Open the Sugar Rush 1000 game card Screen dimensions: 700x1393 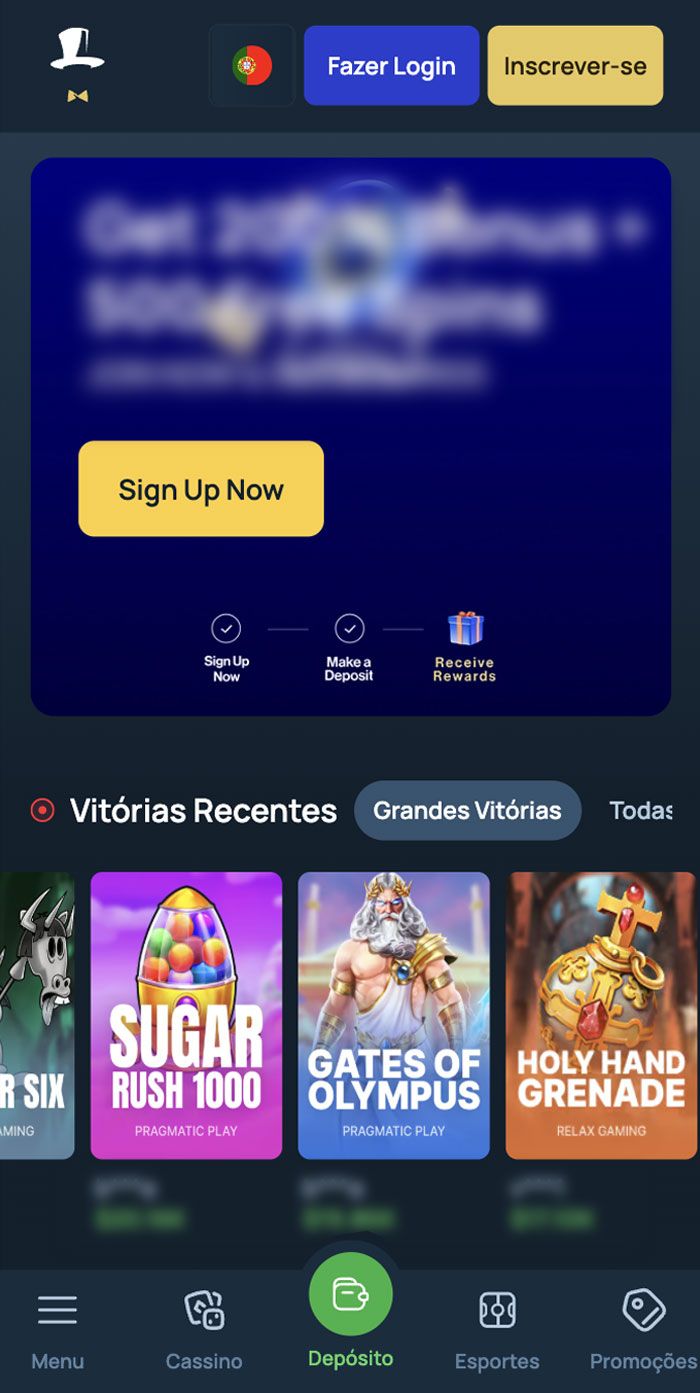coord(186,1015)
